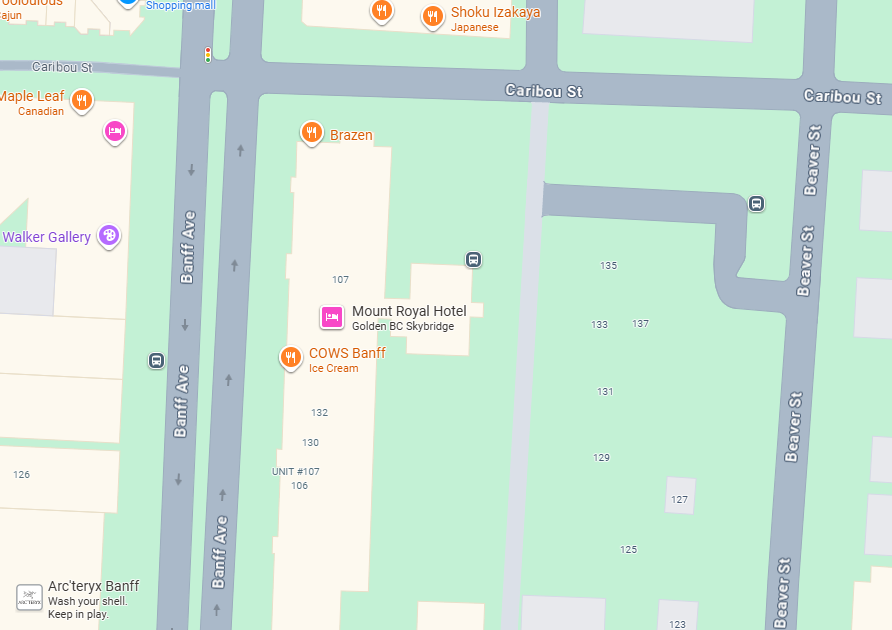The image size is (892, 630).
Task: Open Shoku Izakaya Japanese restaurant marker
Action: click(x=433, y=16)
